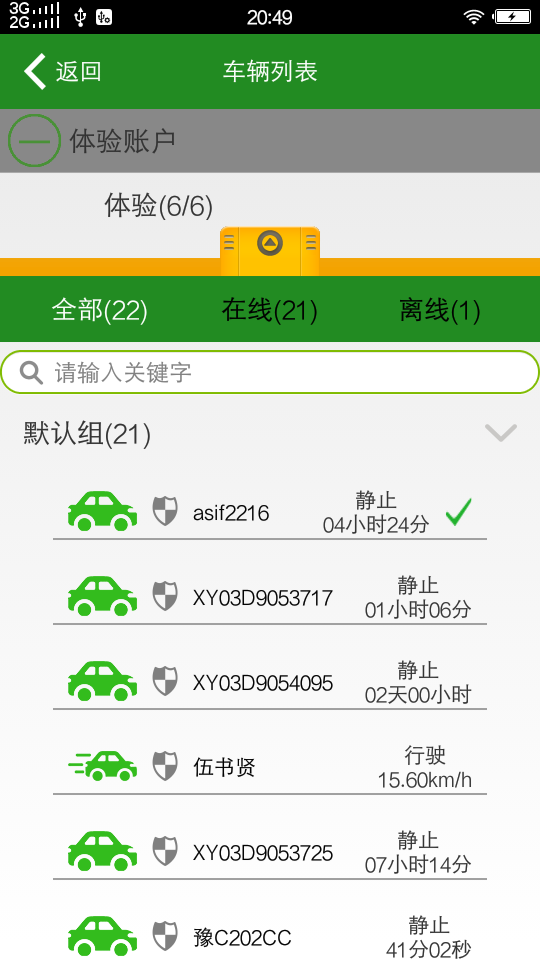Go back using the 返回 button

pos(62,72)
